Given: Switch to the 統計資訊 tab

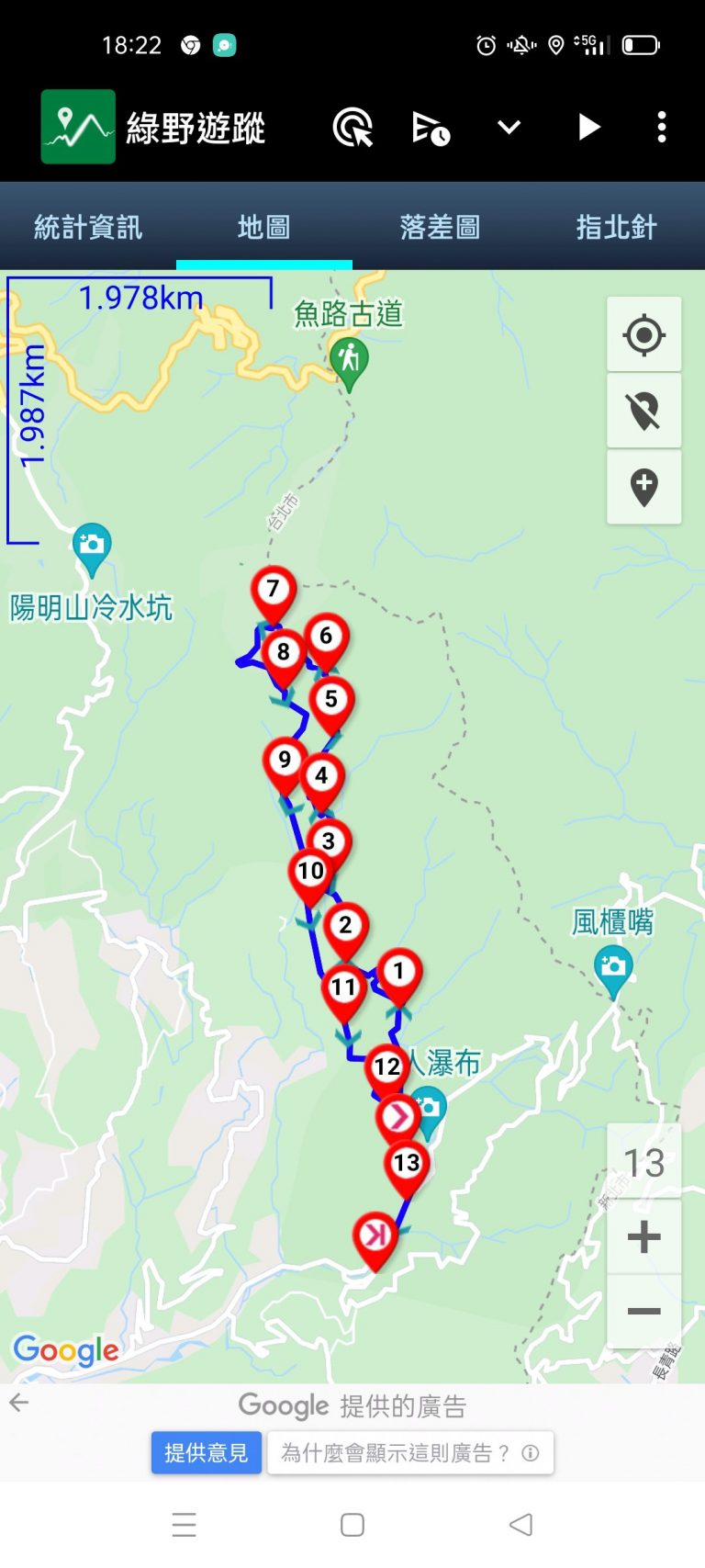Looking at the screenshot, I should click(x=88, y=227).
